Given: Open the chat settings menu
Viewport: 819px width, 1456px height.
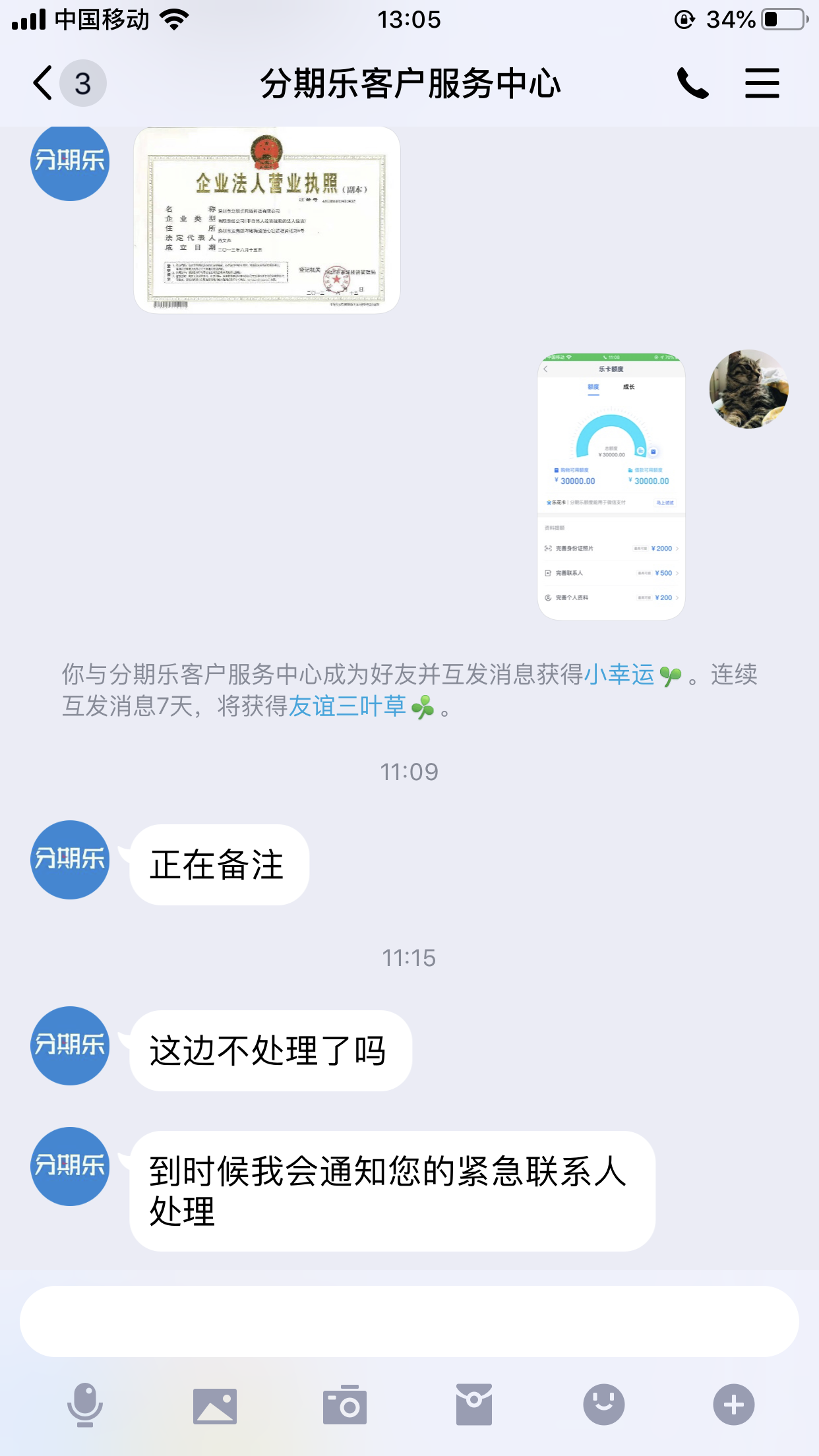Looking at the screenshot, I should [762, 84].
